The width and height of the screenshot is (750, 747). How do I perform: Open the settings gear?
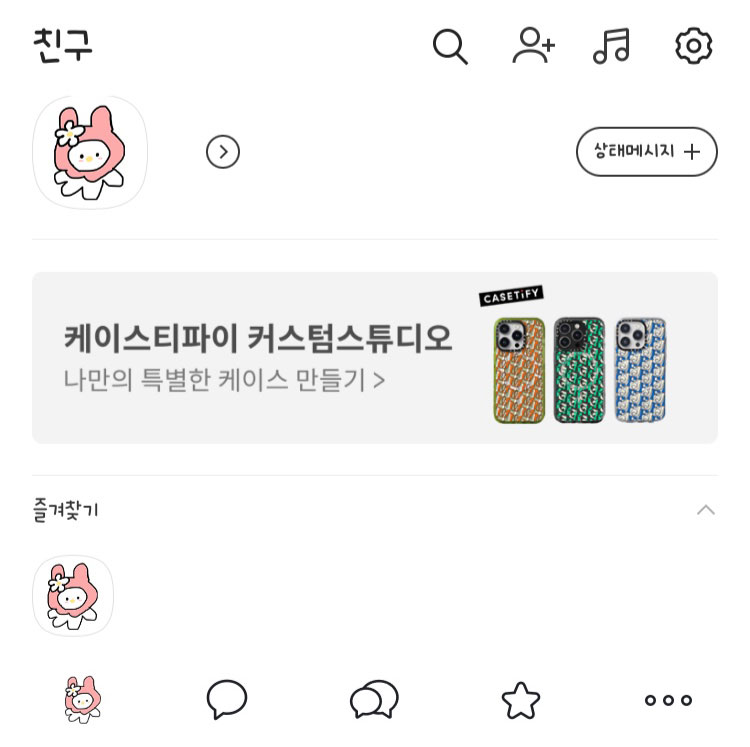[693, 46]
